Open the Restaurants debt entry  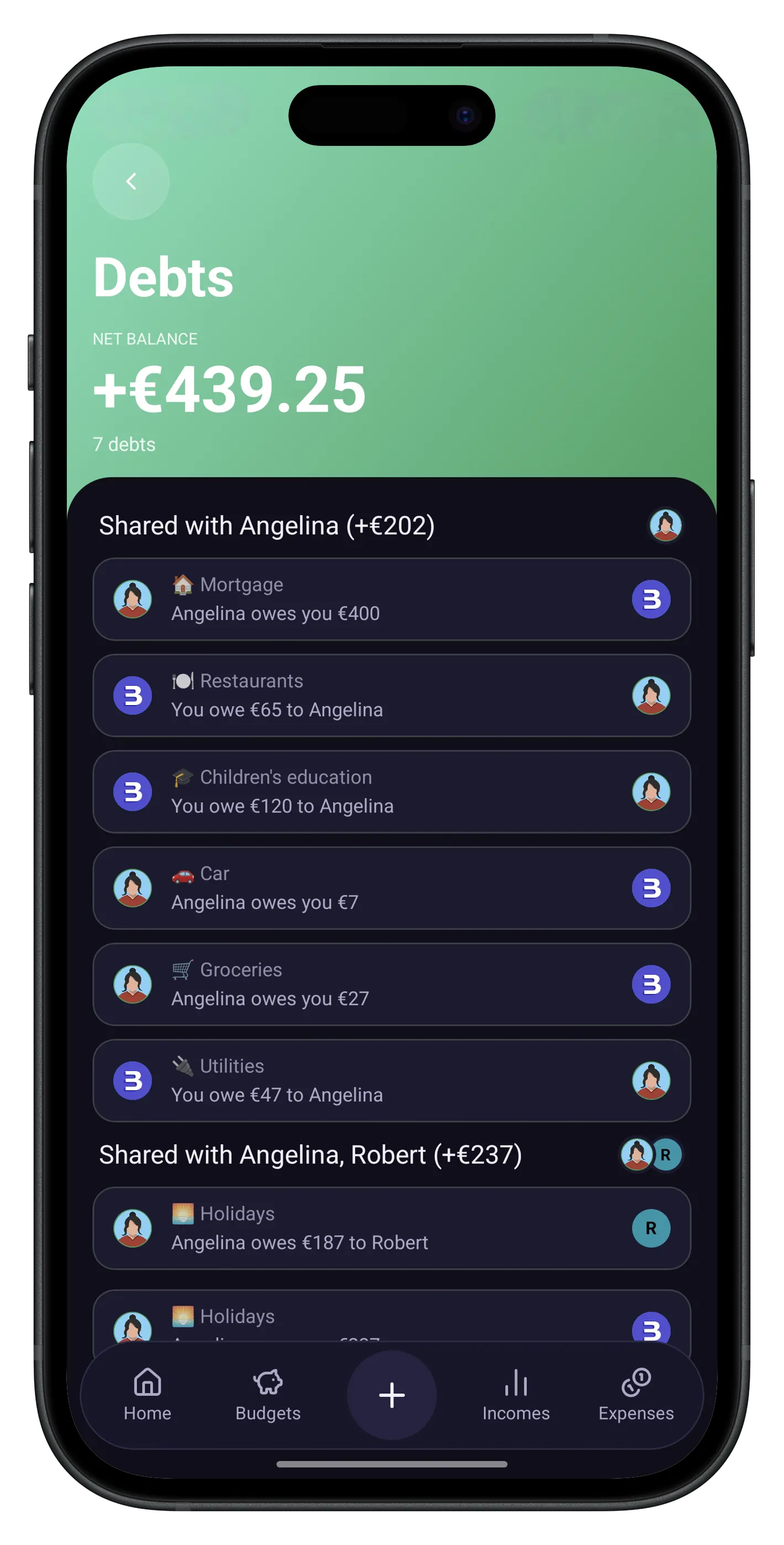tap(392, 696)
